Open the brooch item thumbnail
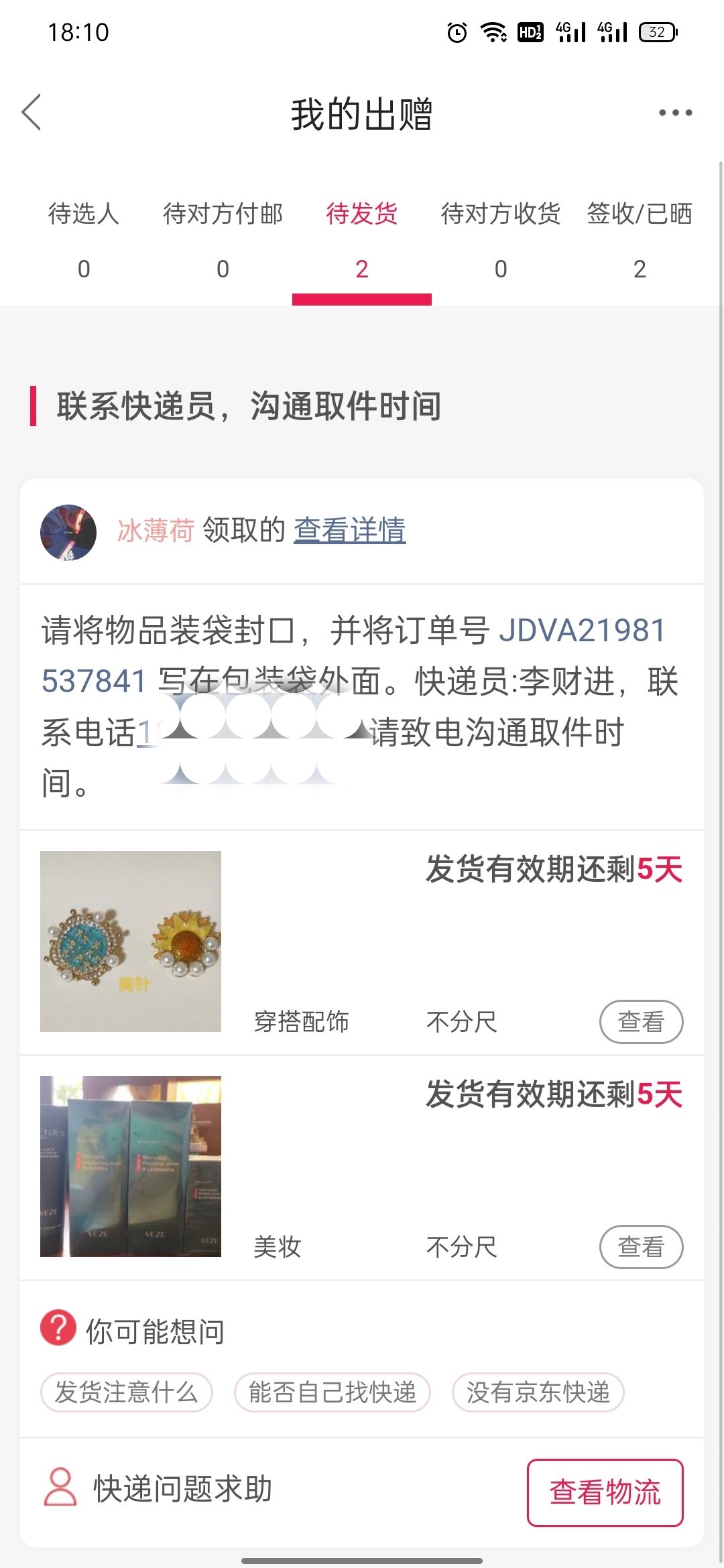Viewport: 724px width, 1568px height. 131,941
